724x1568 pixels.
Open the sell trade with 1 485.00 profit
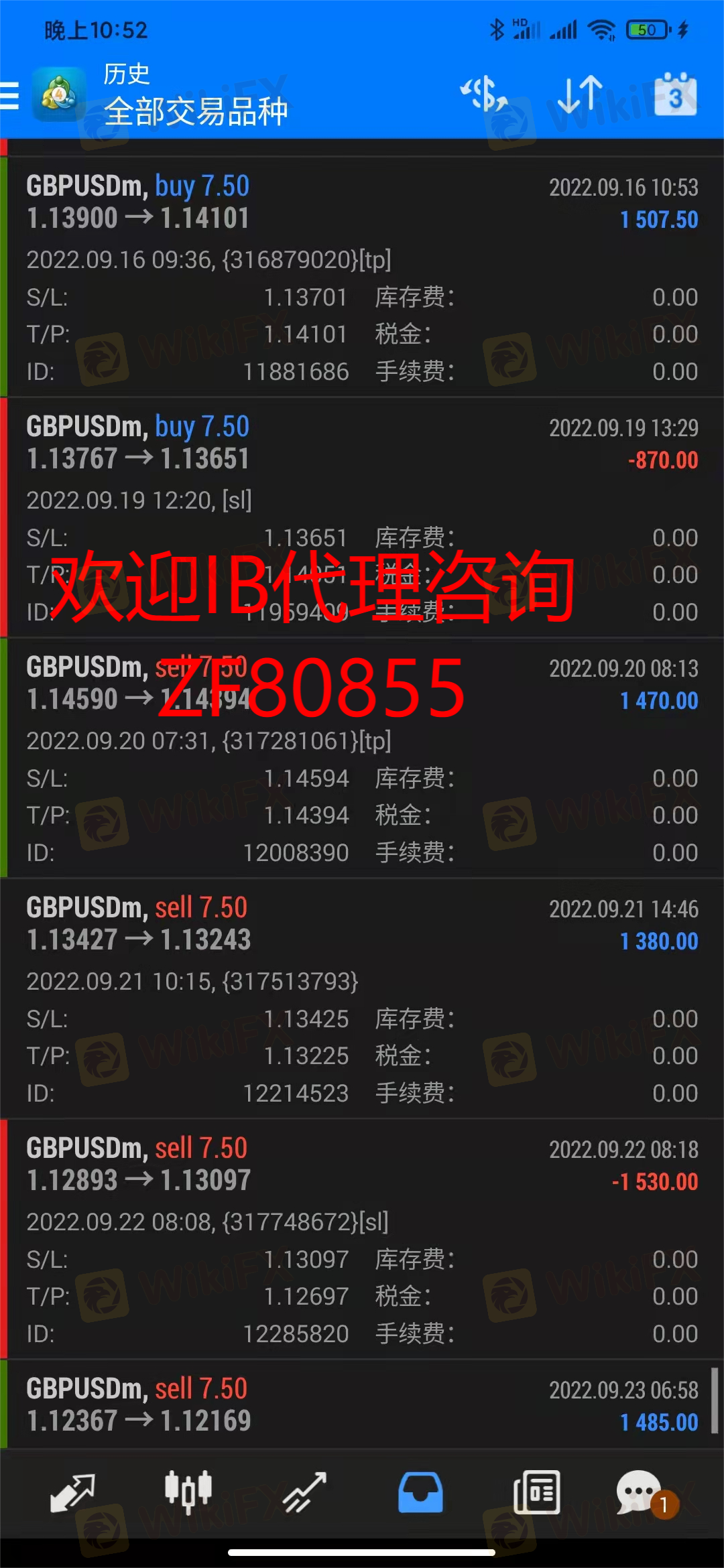[x=362, y=1404]
